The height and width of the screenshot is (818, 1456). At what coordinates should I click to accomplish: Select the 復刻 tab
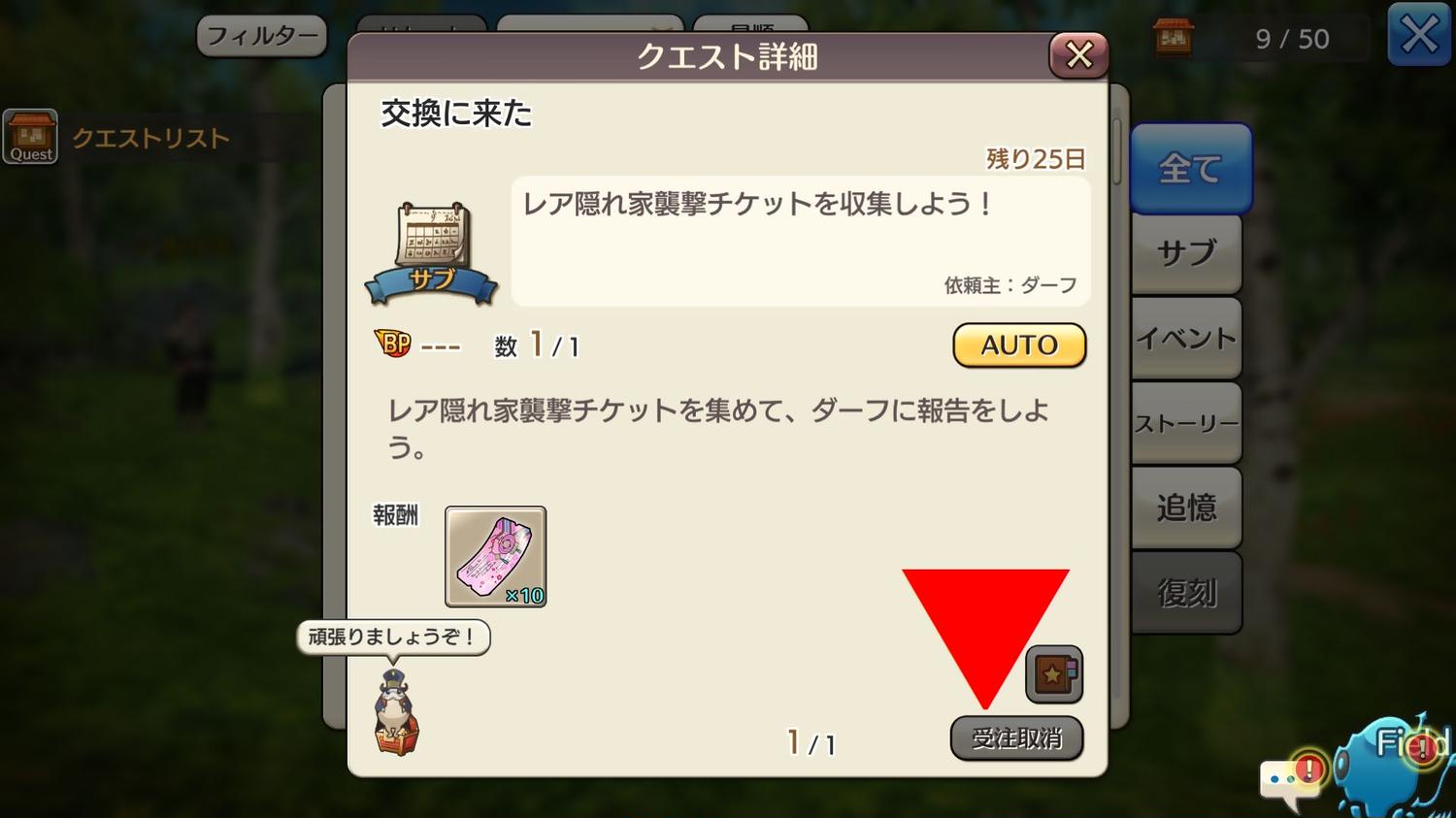point(1186,592)
